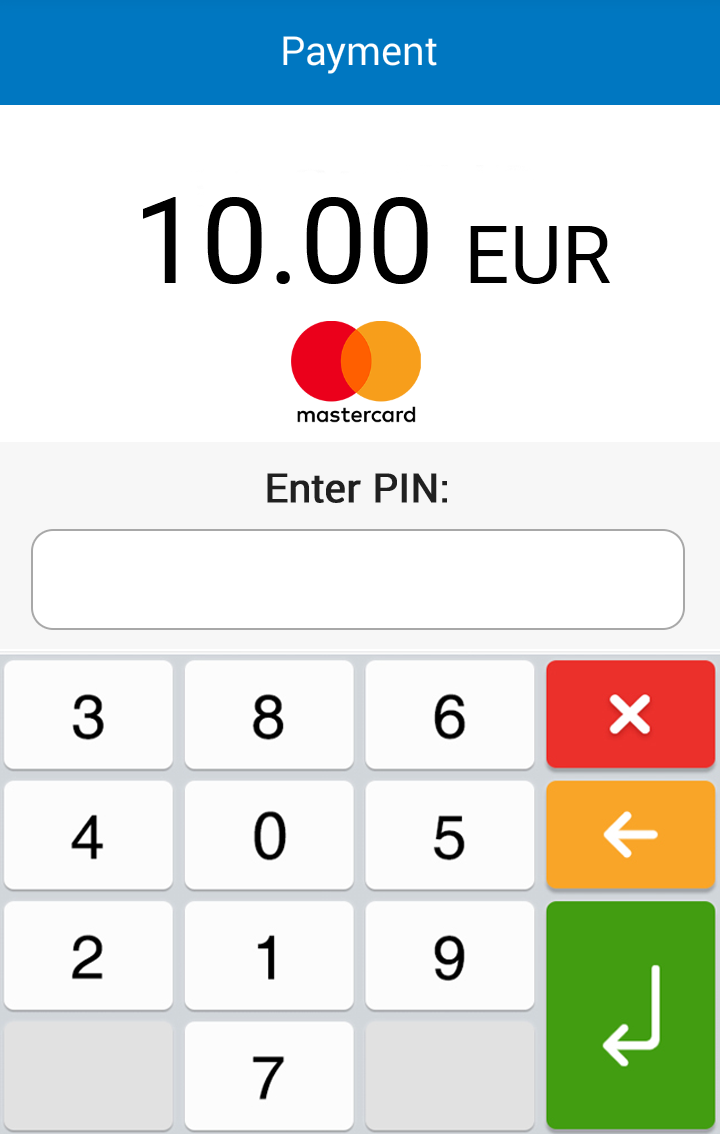Click the blank key left of 7
The image size is (721, 1134).
pyautogui.click(x=88, y=1075)
